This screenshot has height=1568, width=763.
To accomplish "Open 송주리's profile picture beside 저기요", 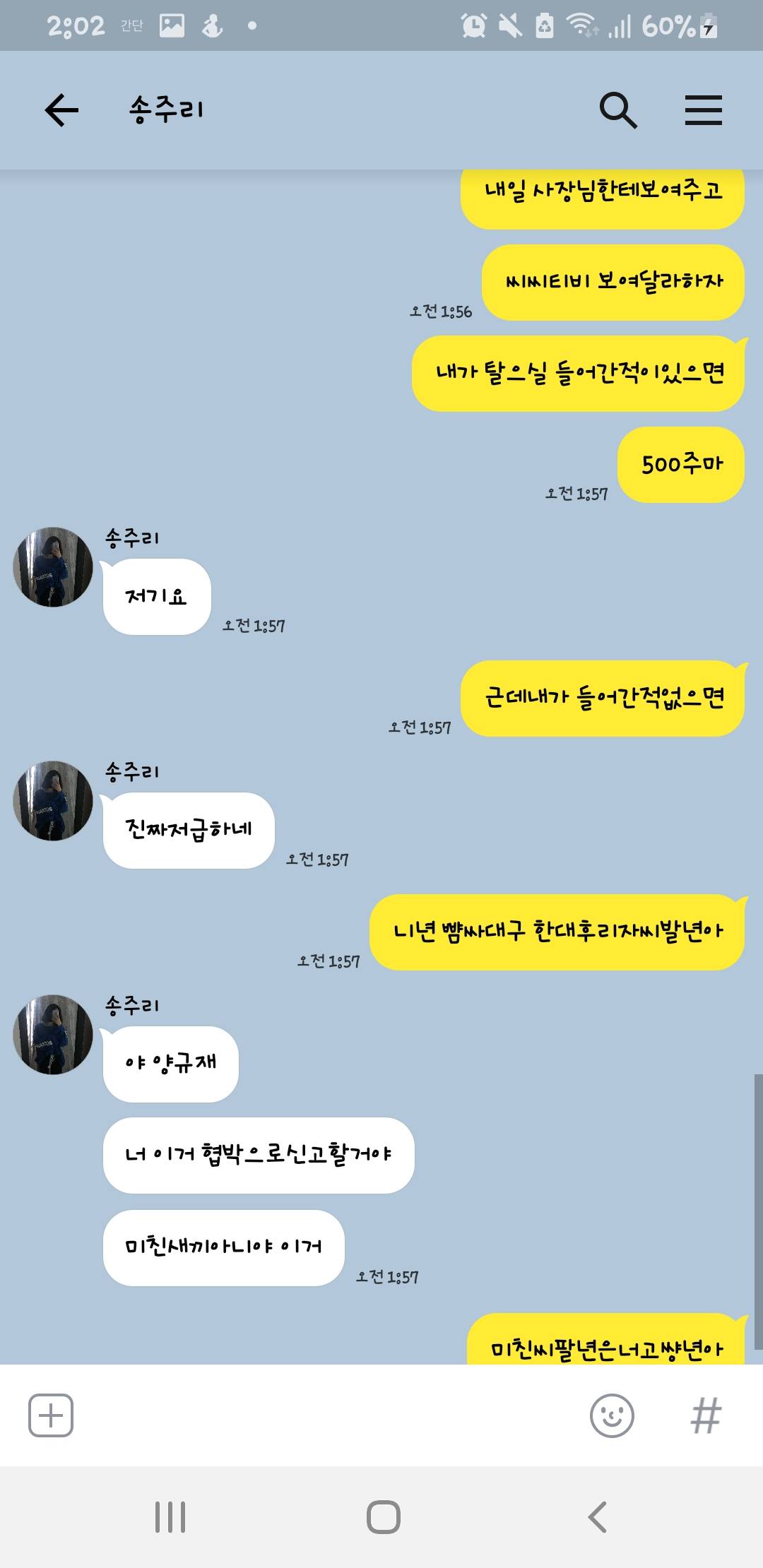I will click(53, 566).
